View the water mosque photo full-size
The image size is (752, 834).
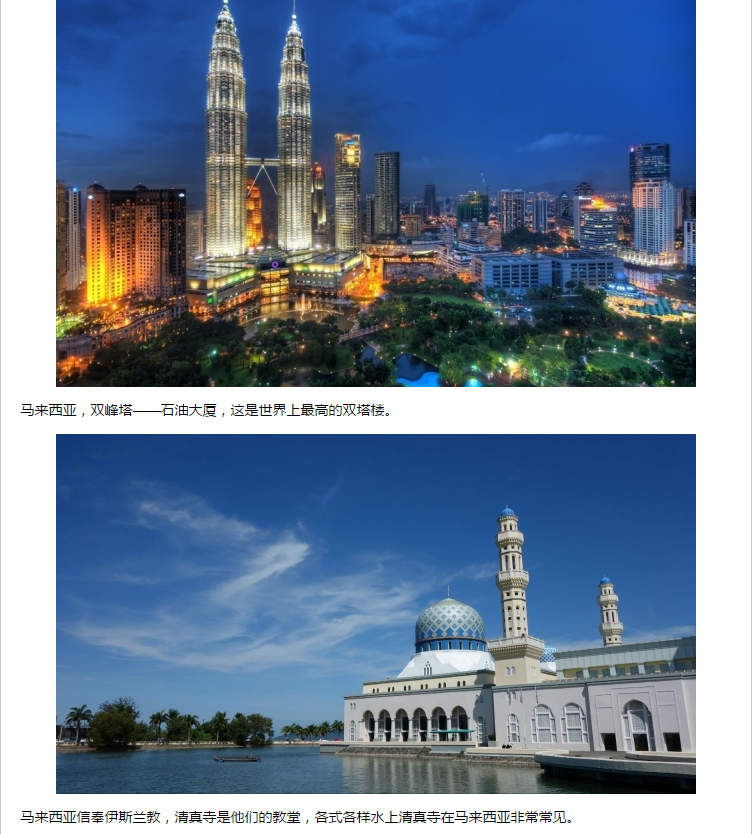pos(375,613)
